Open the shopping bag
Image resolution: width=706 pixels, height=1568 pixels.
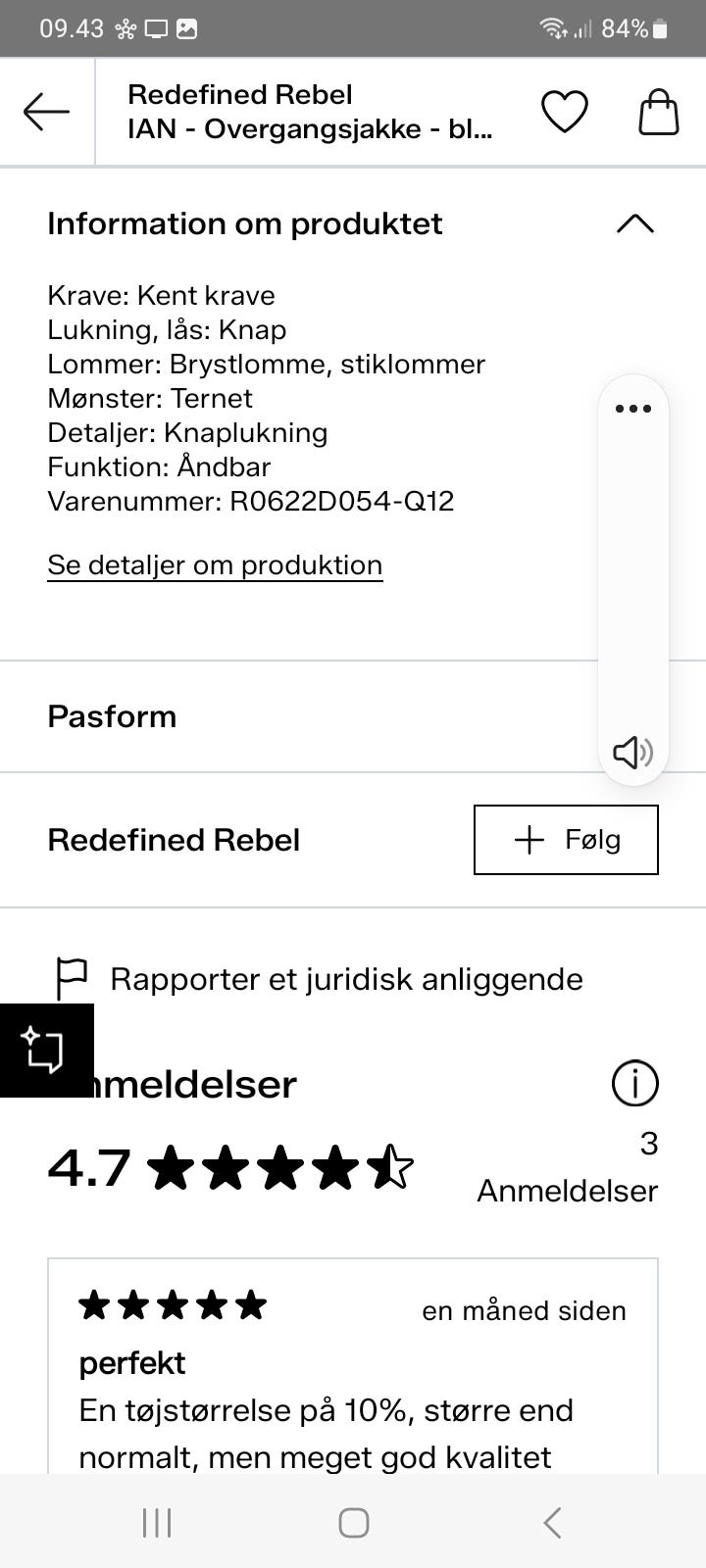[658, 111]
